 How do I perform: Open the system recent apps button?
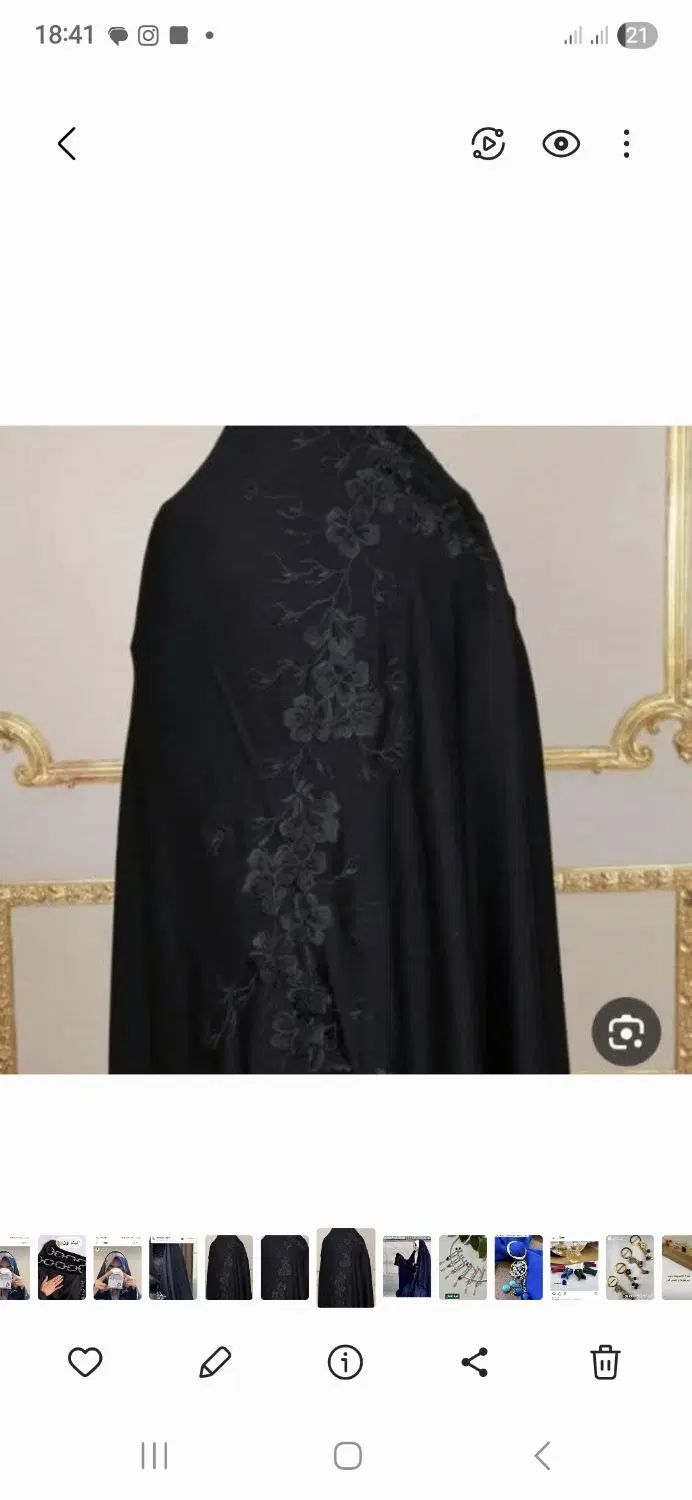click(154, 1456)
